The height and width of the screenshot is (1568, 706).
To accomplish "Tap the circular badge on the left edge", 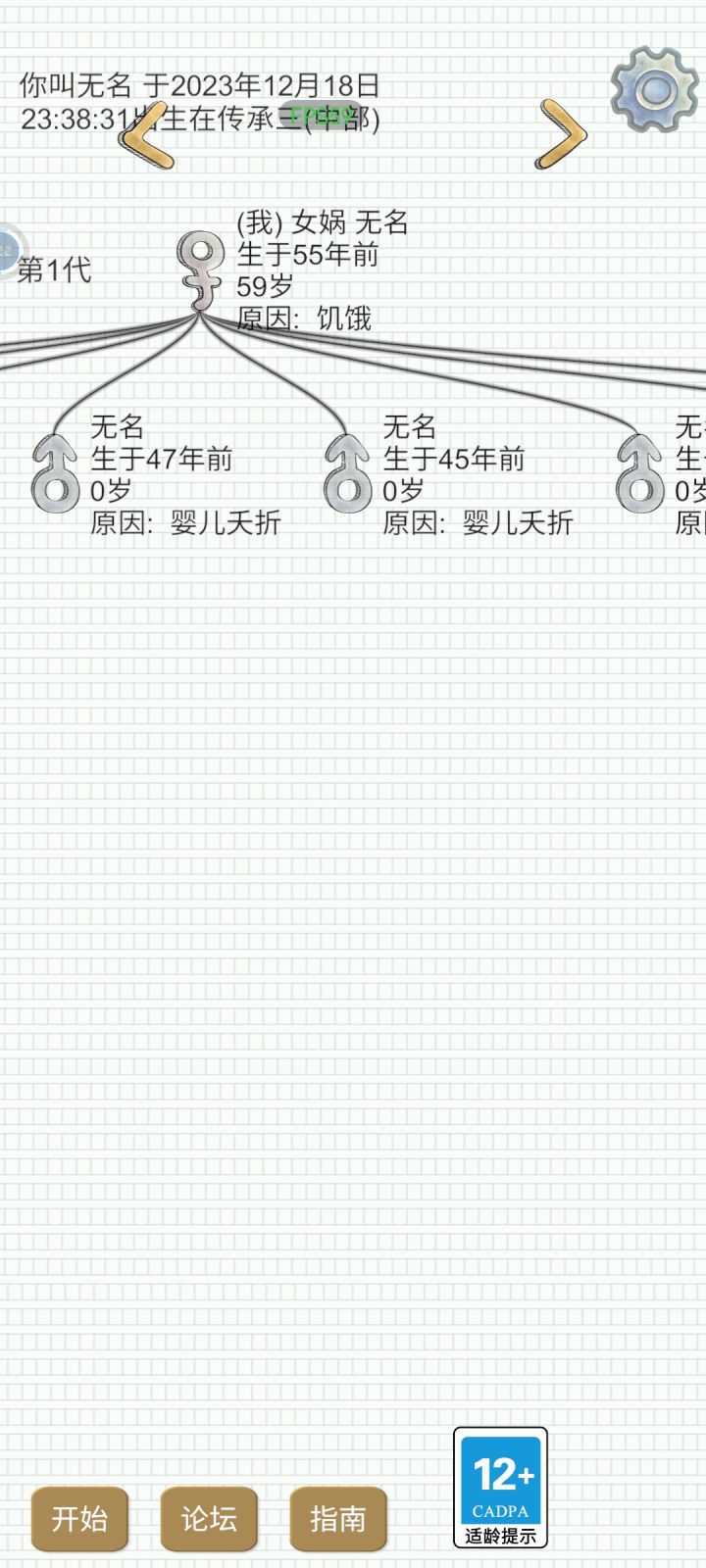I will pyautogui.click(x=8, y=250).
